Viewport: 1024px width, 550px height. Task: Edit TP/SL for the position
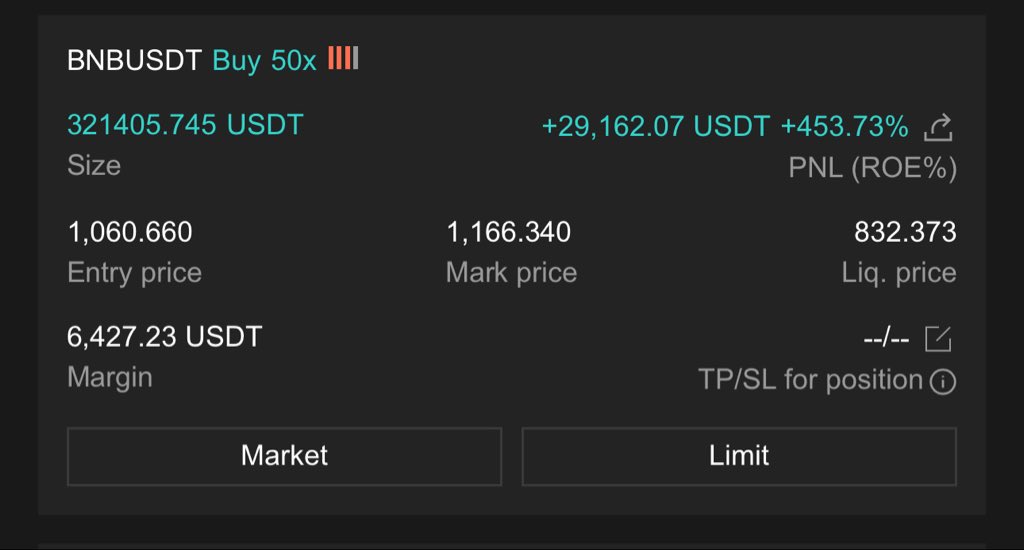coord(938,340)
